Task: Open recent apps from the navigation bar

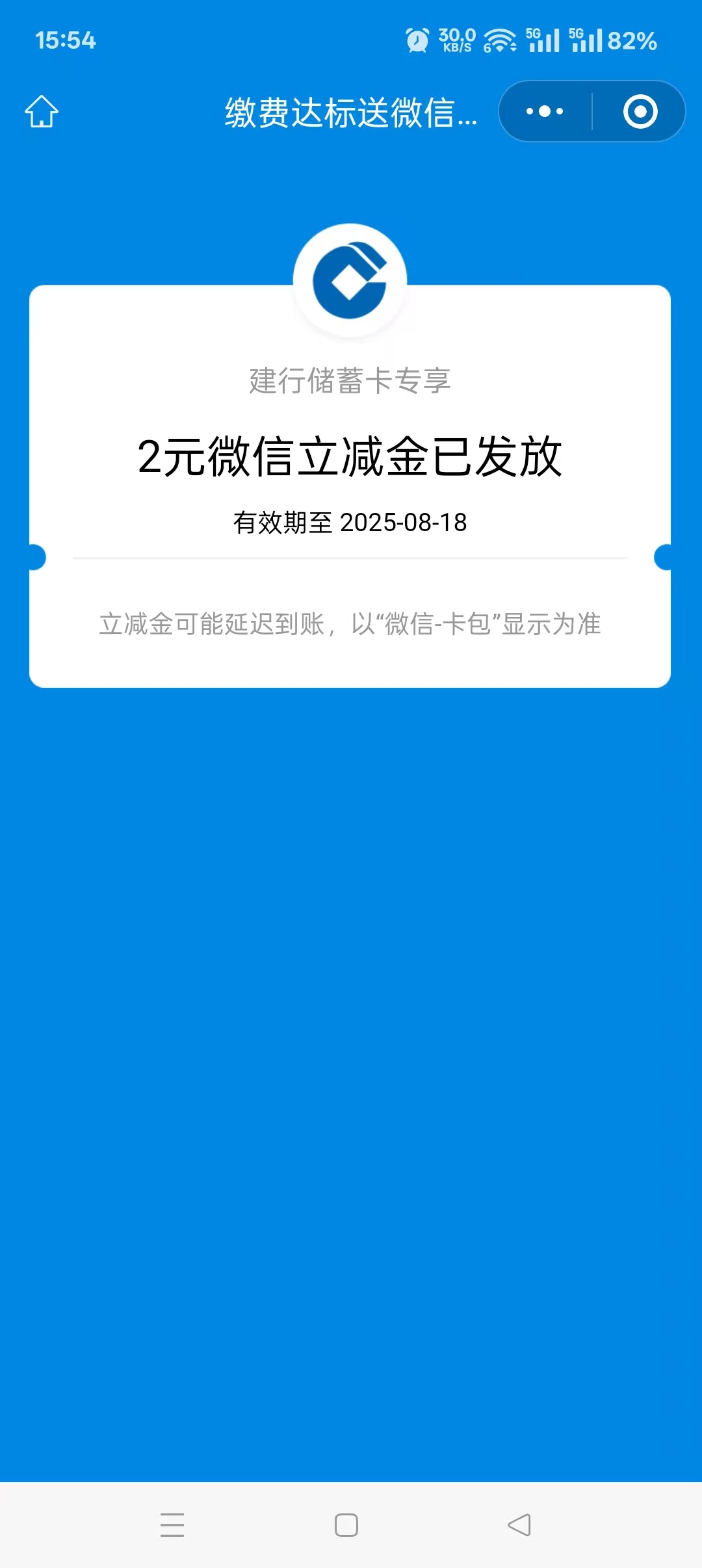Action: (172, 1524)
